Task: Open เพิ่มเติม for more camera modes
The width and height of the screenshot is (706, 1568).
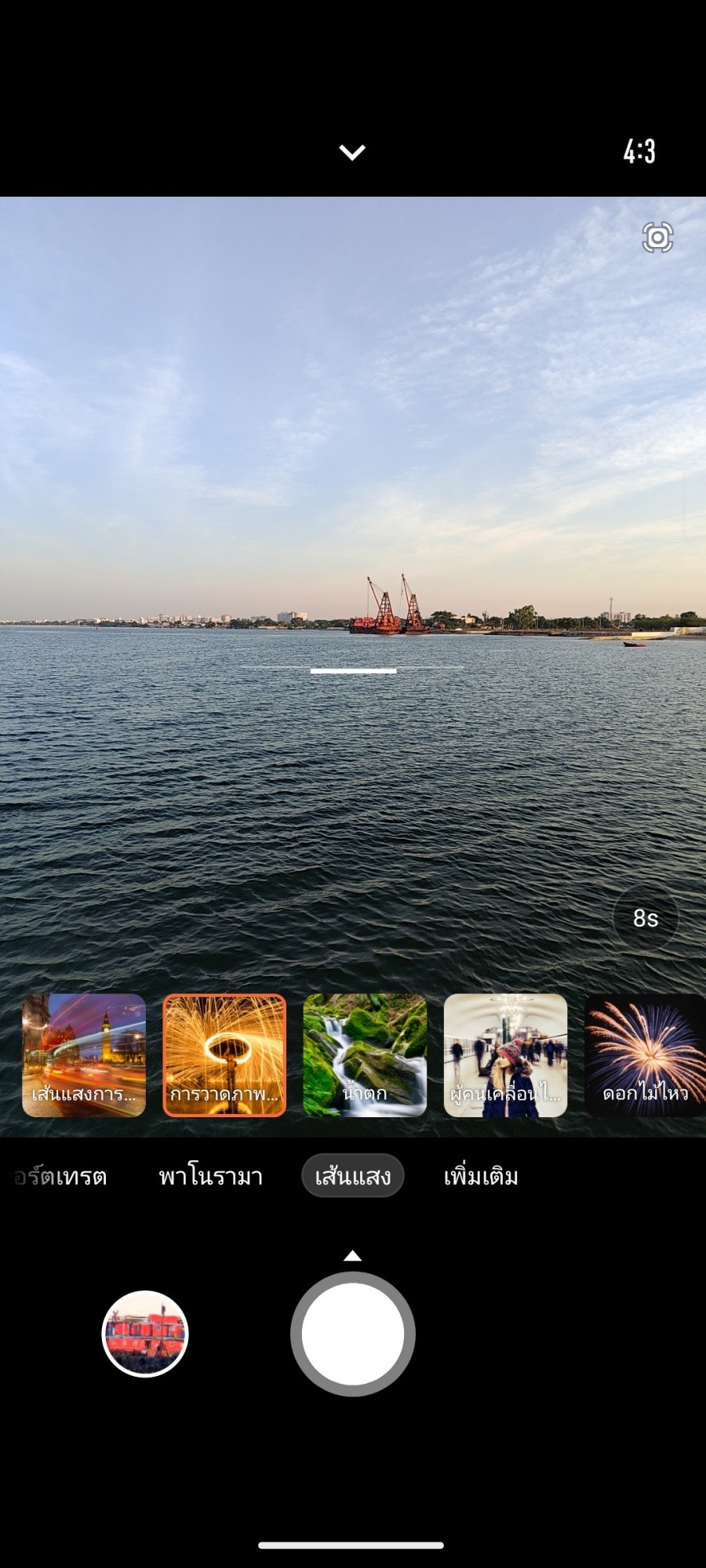Action: pos(481,1177)
